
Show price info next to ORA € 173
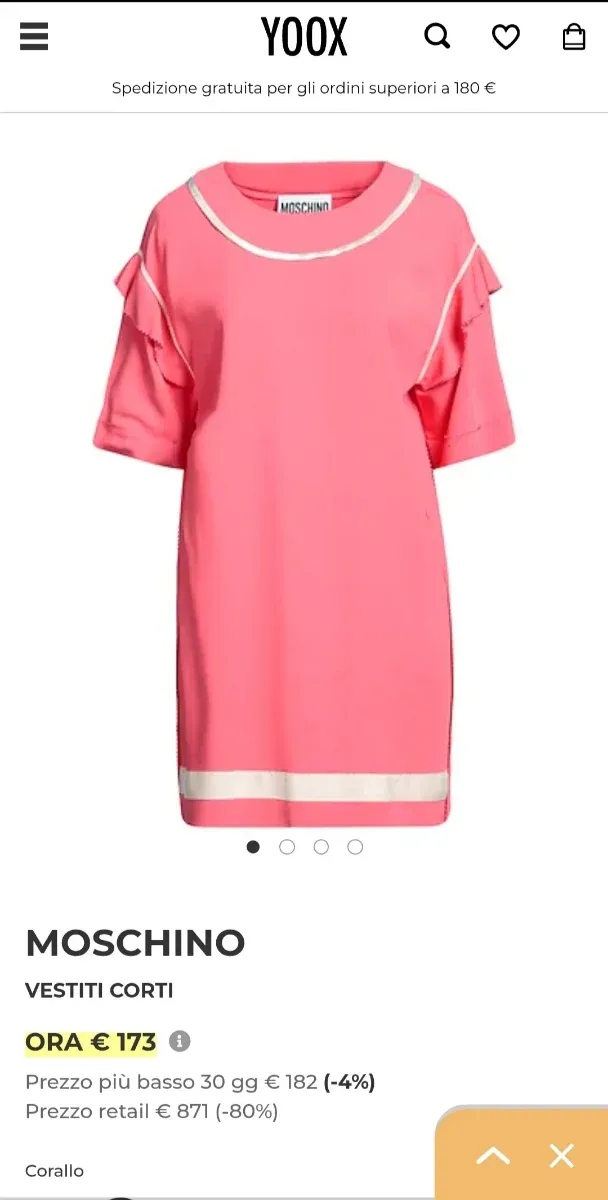coord(180,1042)
